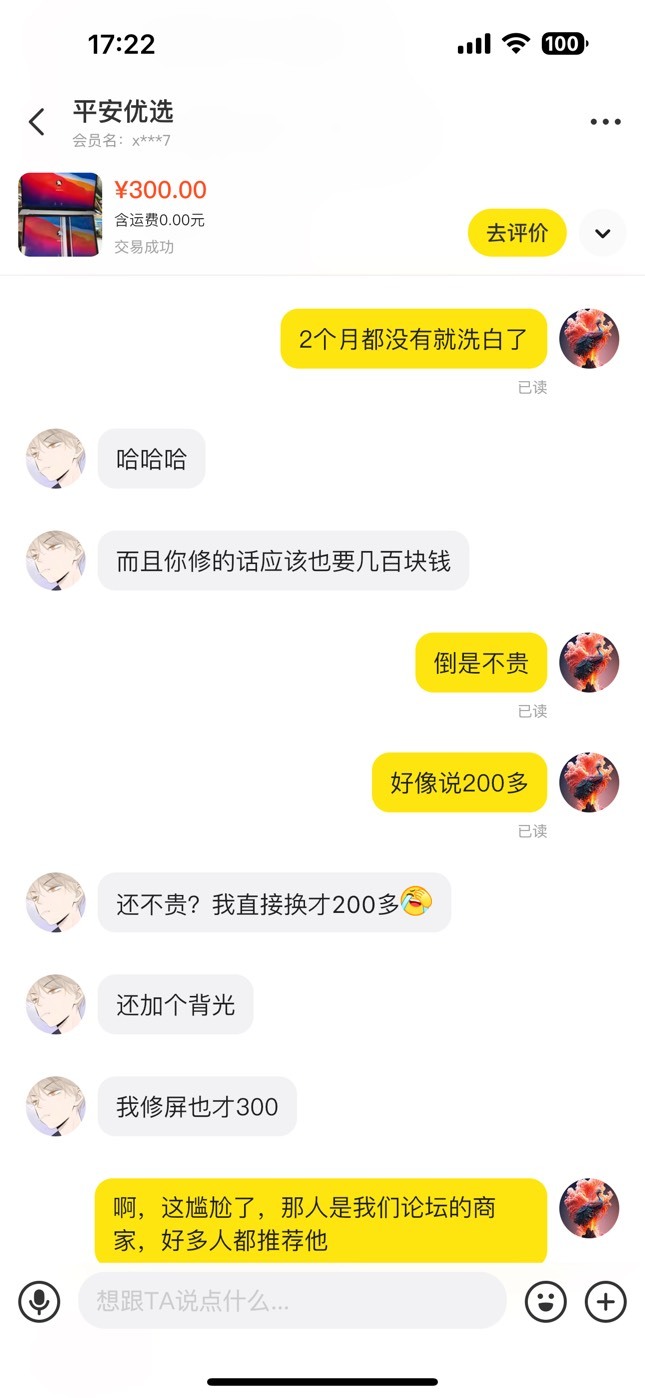645x1398 pixels.
Task: Expand the order details chevron
Action: (602, 233)
